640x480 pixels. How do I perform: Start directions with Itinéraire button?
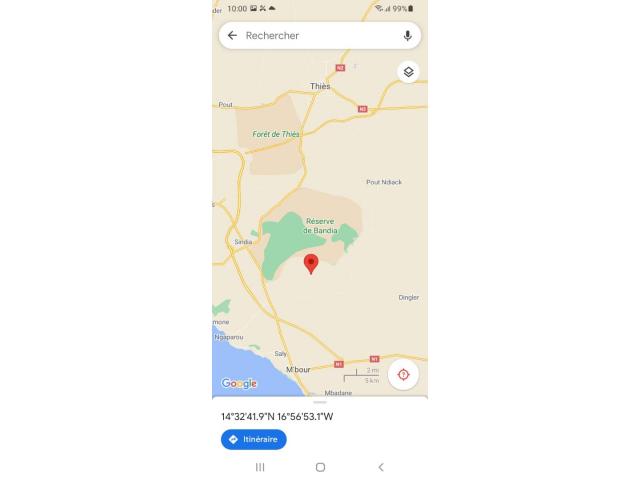[x=254, y=439]
